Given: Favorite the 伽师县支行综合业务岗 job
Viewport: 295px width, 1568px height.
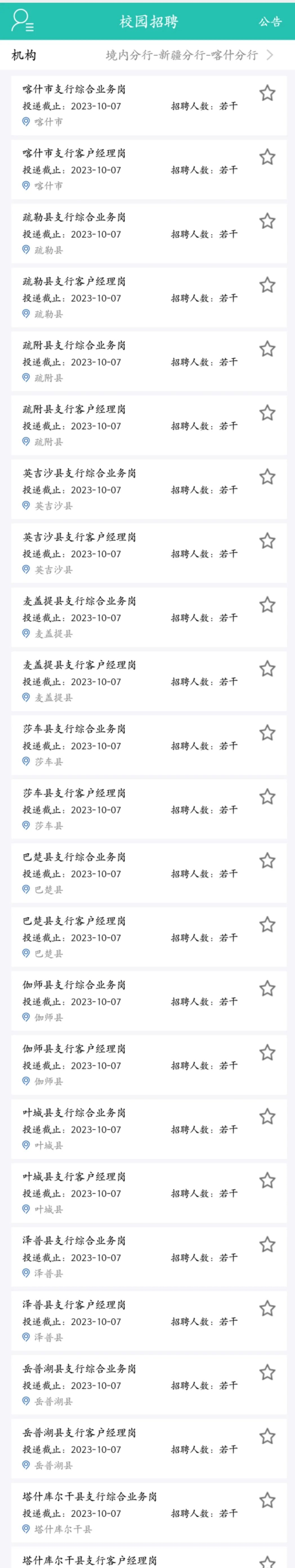Looking at the screenshot, I should (x=267, y=988).
